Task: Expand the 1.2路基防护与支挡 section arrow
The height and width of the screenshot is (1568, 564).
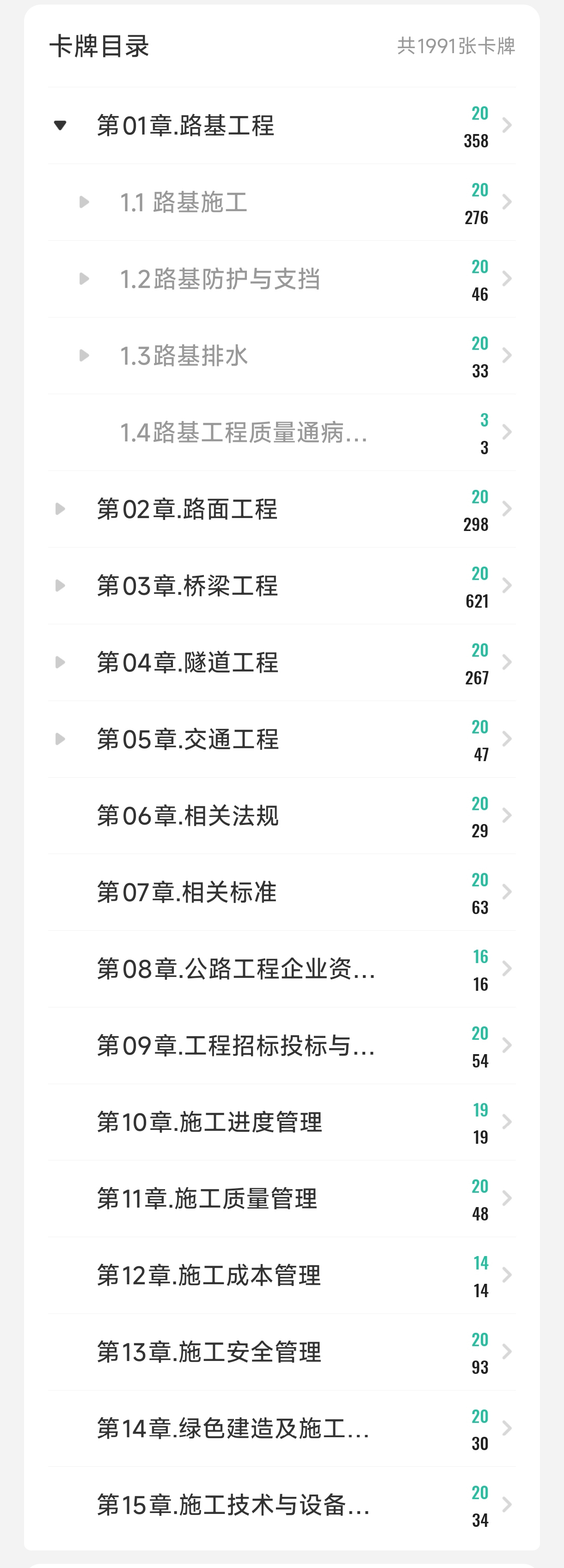Action: tap(84, 279)
